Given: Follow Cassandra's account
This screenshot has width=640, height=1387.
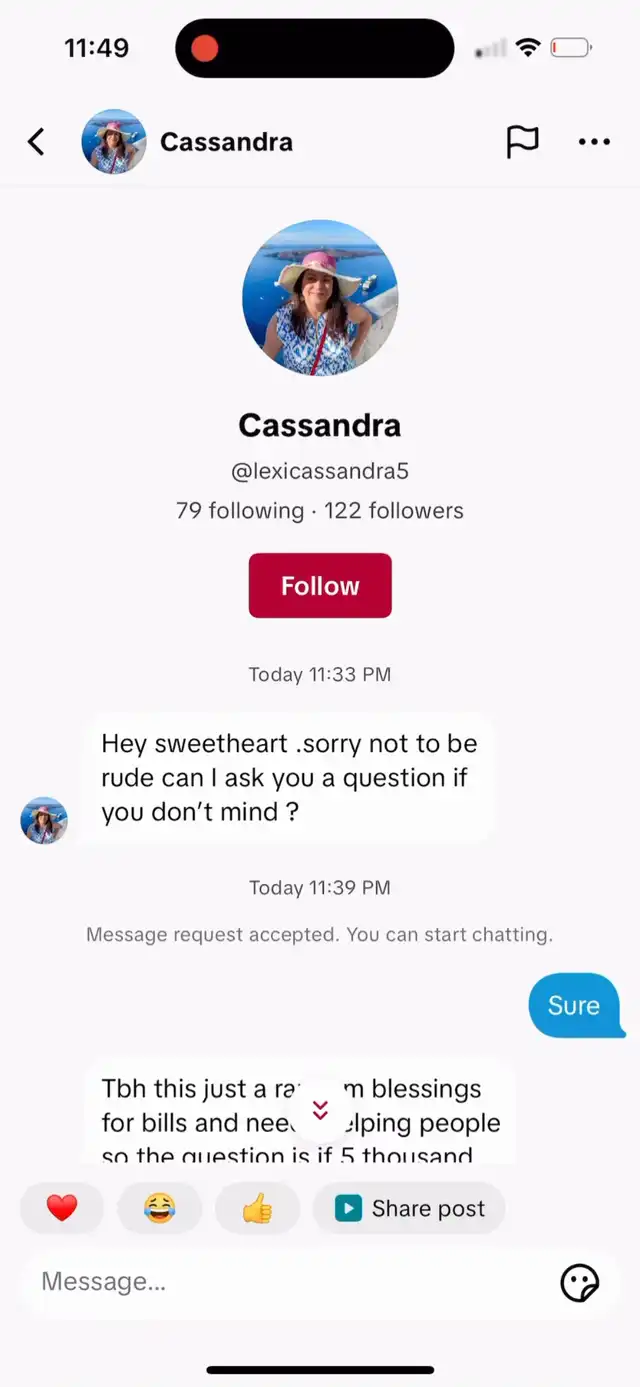Looking at the screenshot, I should pyautogui.click(x=320, y=586).
